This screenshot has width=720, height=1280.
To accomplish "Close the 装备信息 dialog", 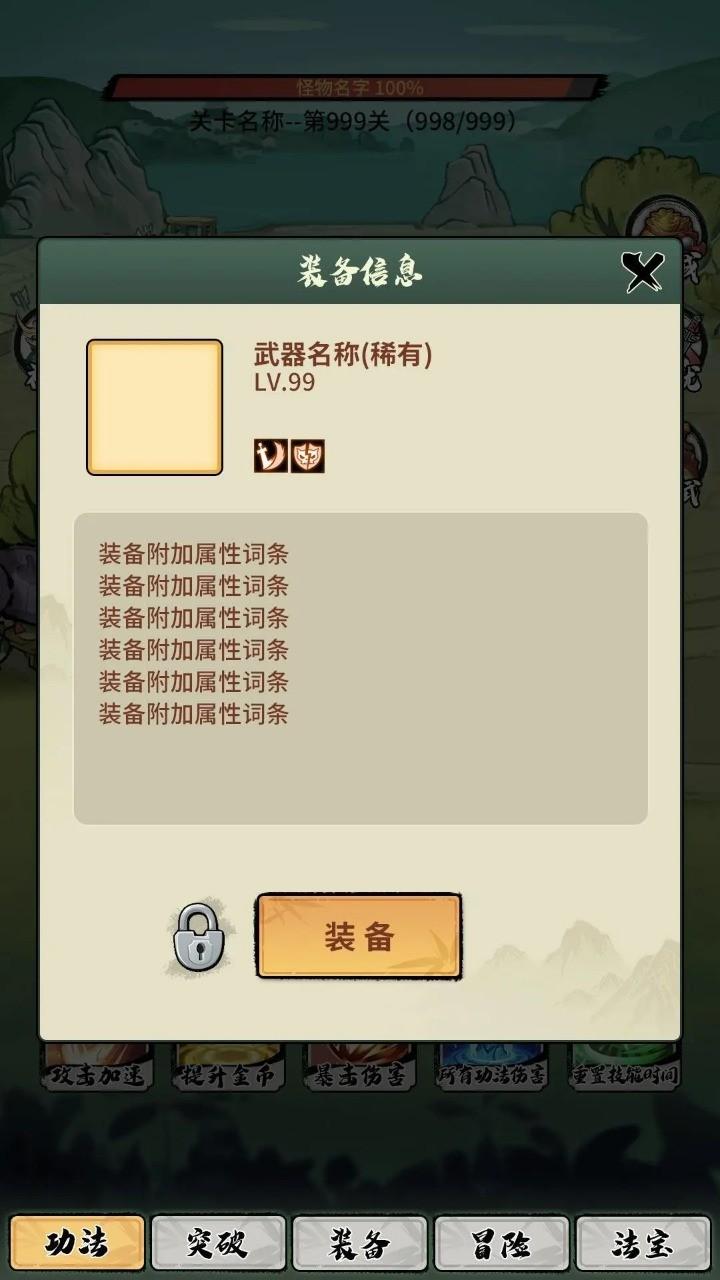I will click(642, 271).
